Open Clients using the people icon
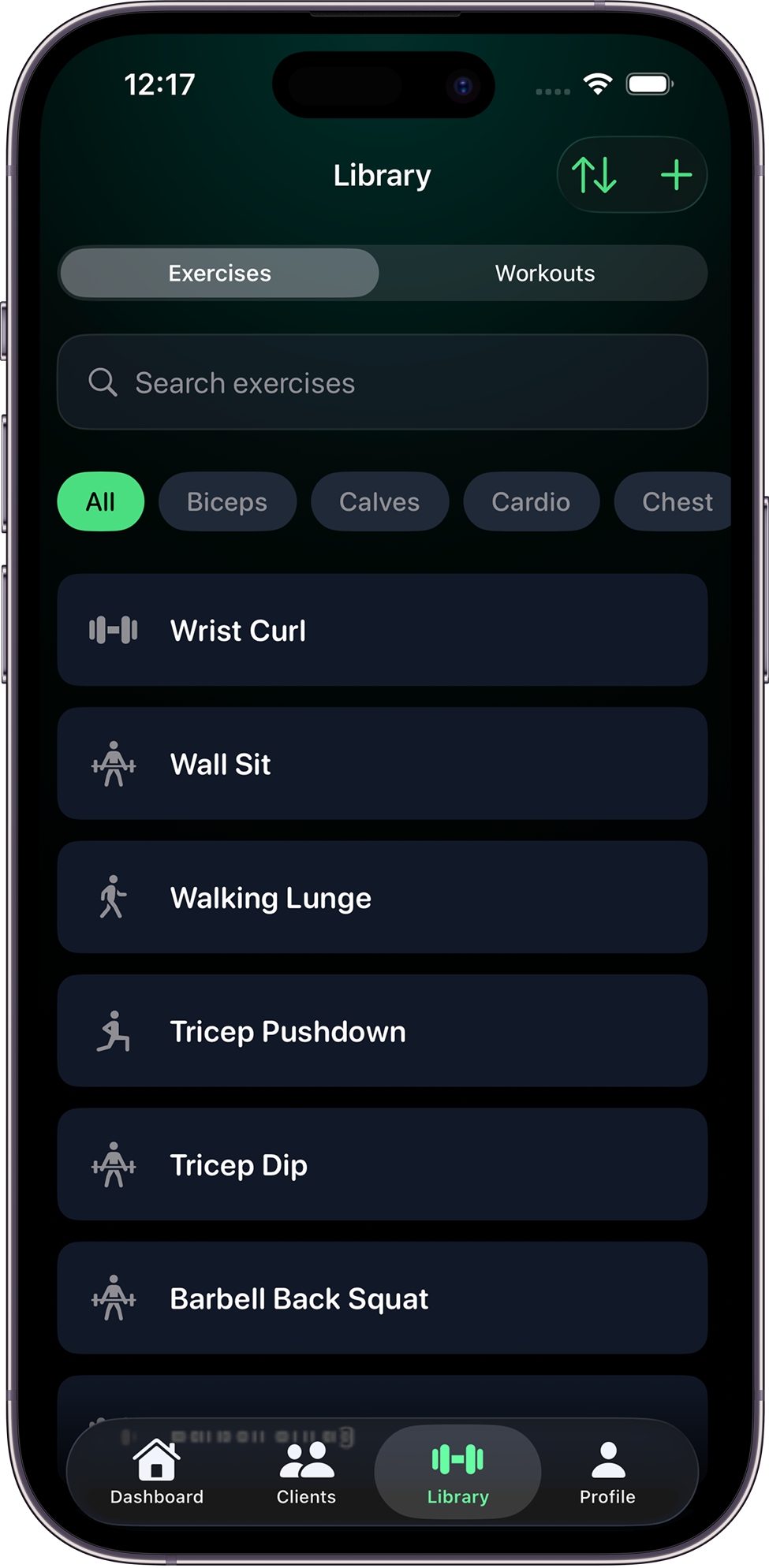 click(306, 1462)
